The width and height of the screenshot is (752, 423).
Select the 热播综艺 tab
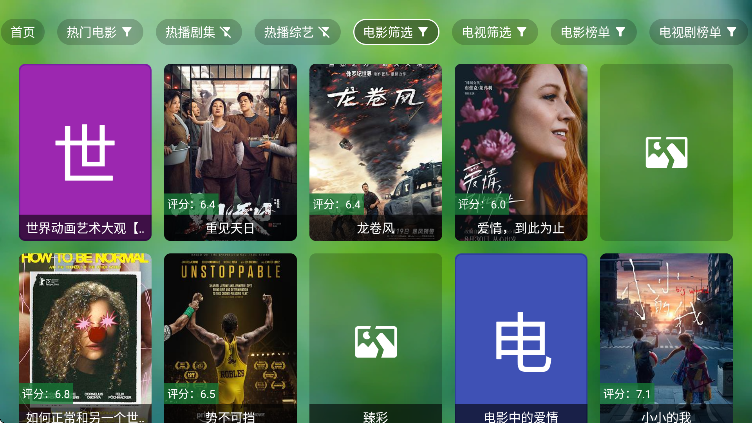(297, 32)
